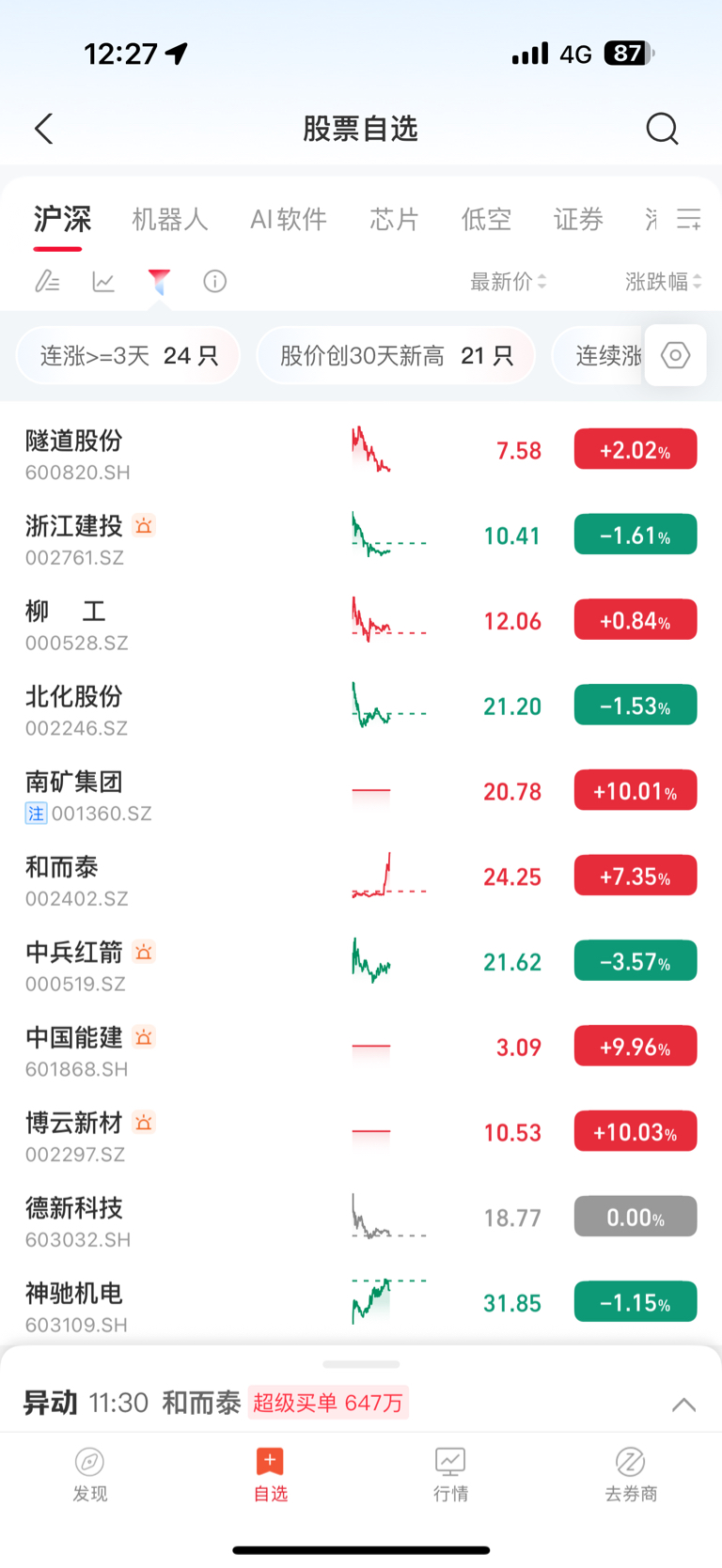Open the group list manage icon

coord(689,220)
